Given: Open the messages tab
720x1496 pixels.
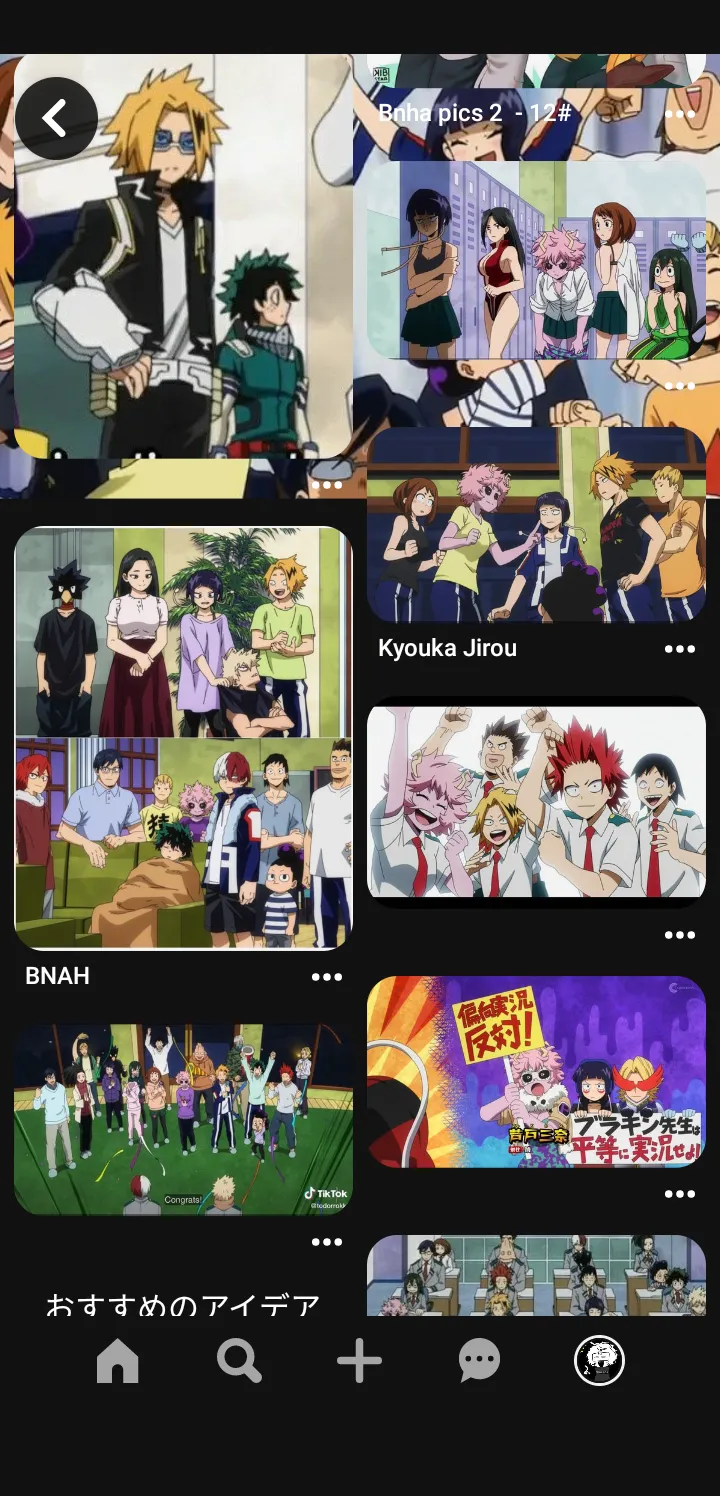Looking at the screenshot, I should coord(479,1361).
